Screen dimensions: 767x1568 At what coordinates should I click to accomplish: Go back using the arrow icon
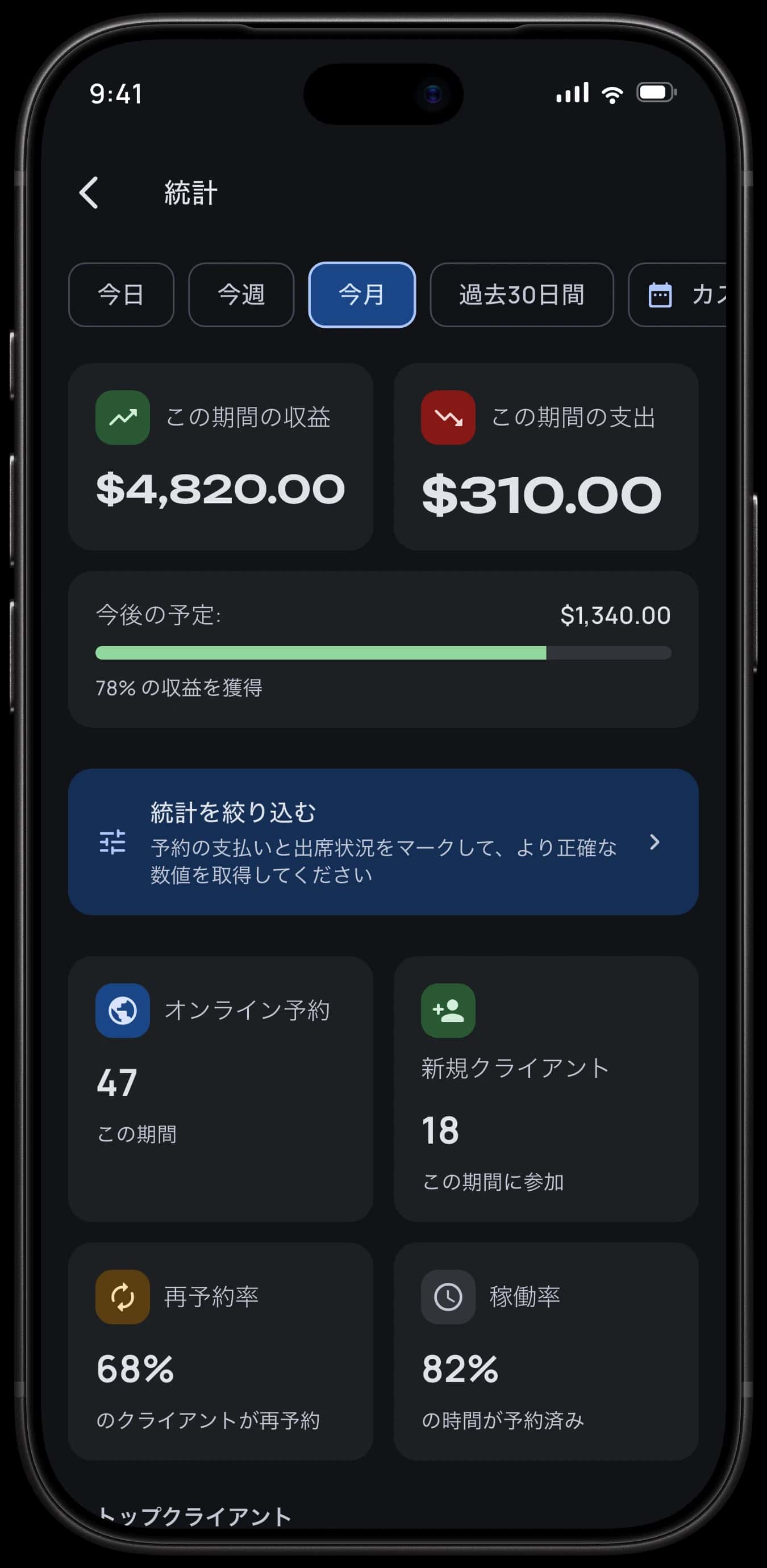[89, 193]
